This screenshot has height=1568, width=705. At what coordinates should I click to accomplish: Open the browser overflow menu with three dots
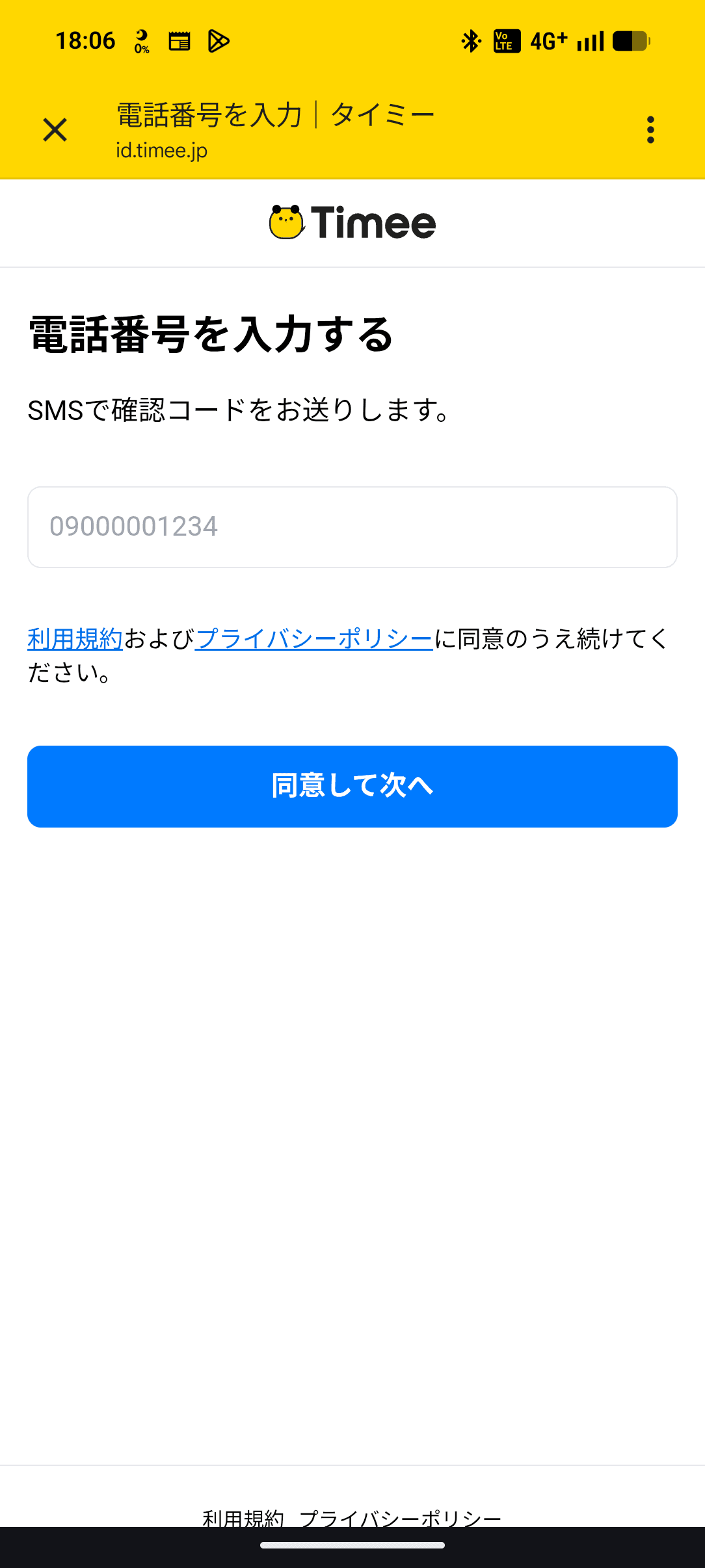(x=650, y=129)
